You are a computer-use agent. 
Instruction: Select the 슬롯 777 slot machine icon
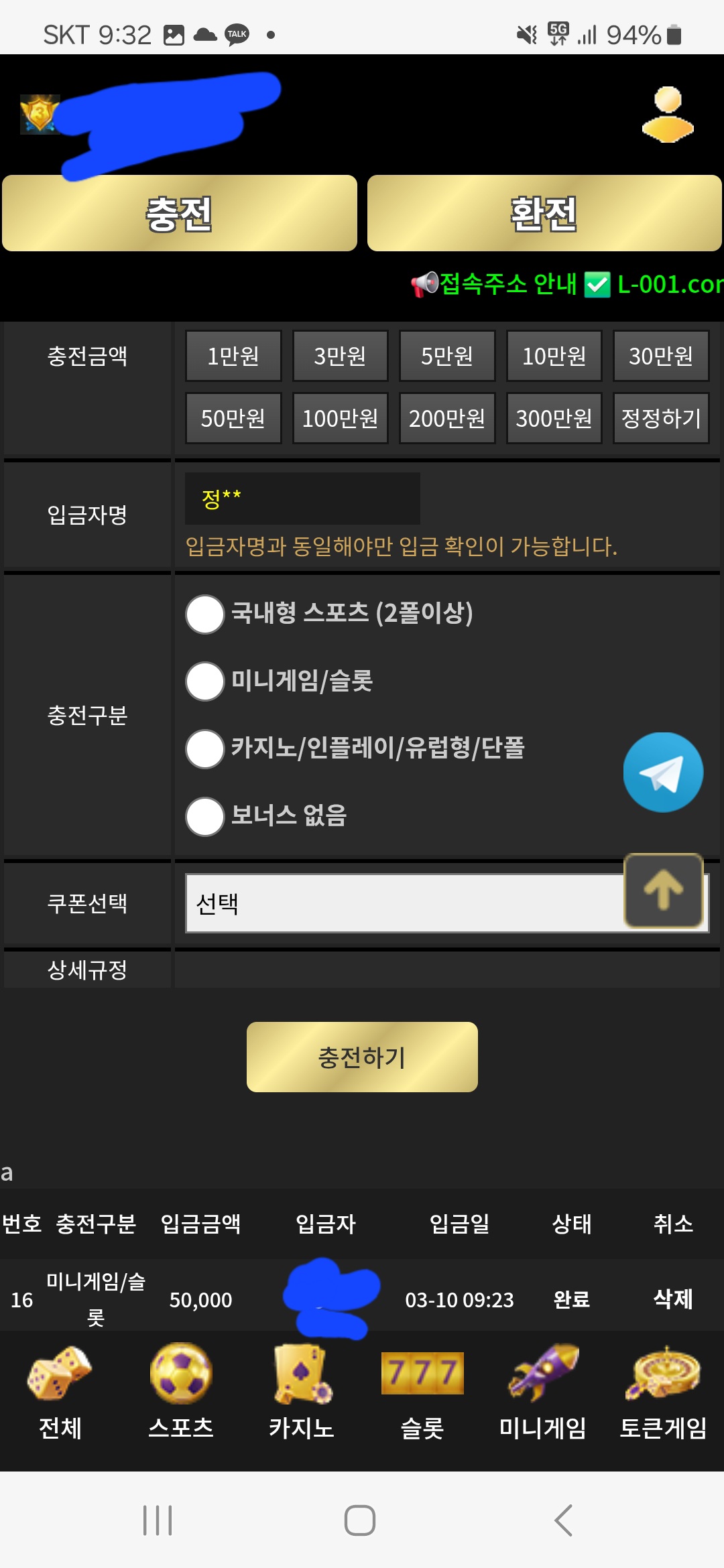coord(422,1375)
